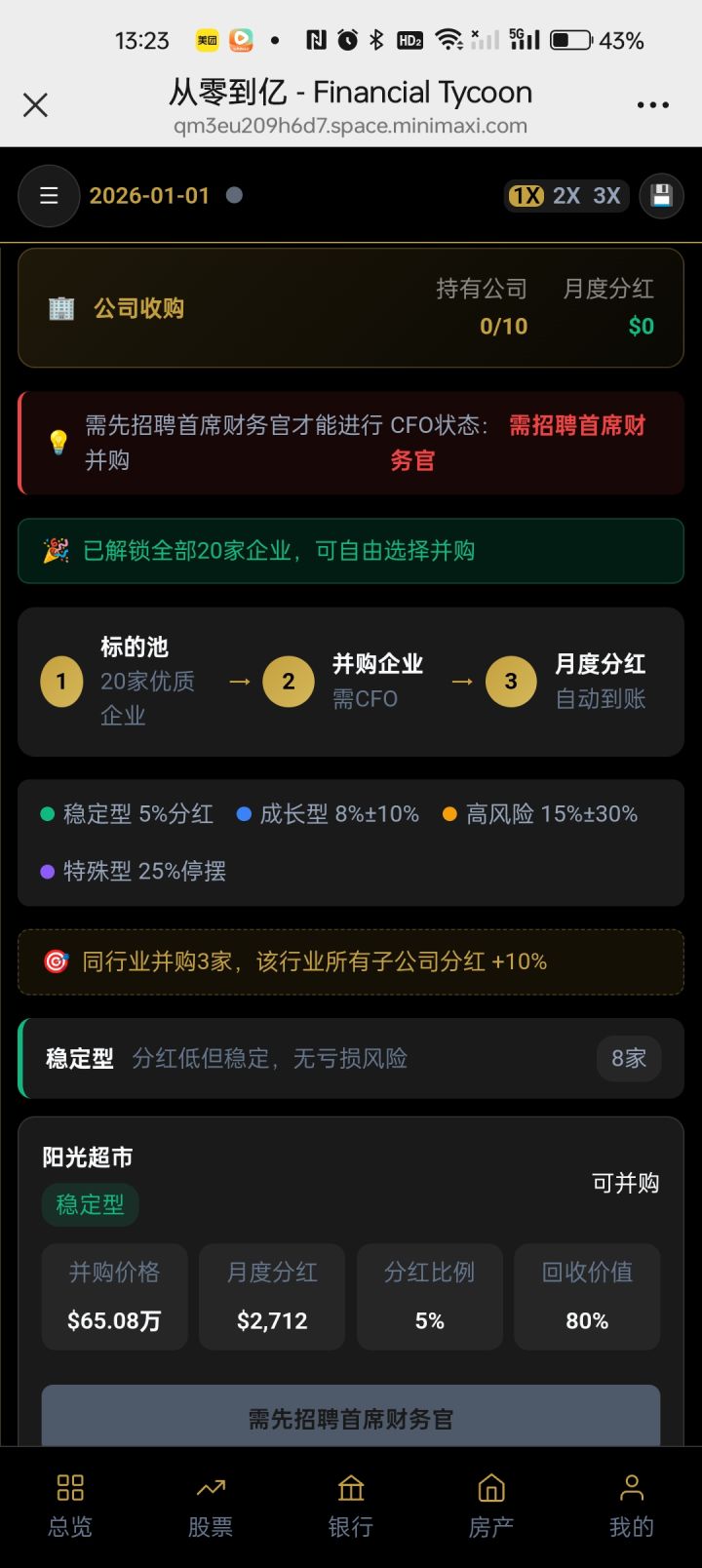This screenshot has height=1568, width=702.
Task: Click the green 稳定型 5%分红 legend dot
Action: coord(46,813)
